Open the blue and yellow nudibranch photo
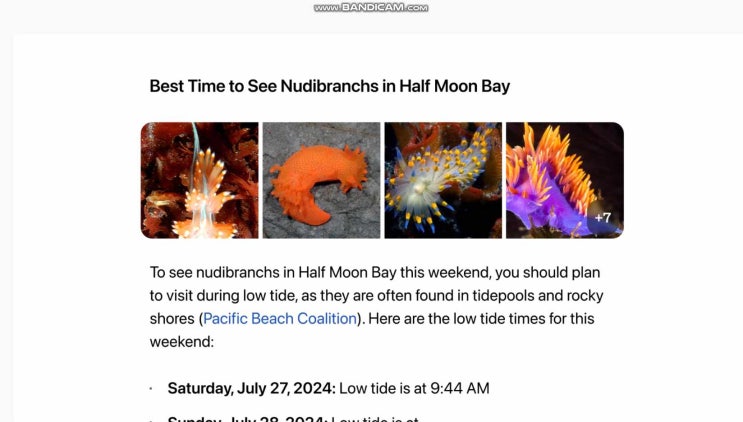The image size is (743, 422). point(443,180)
